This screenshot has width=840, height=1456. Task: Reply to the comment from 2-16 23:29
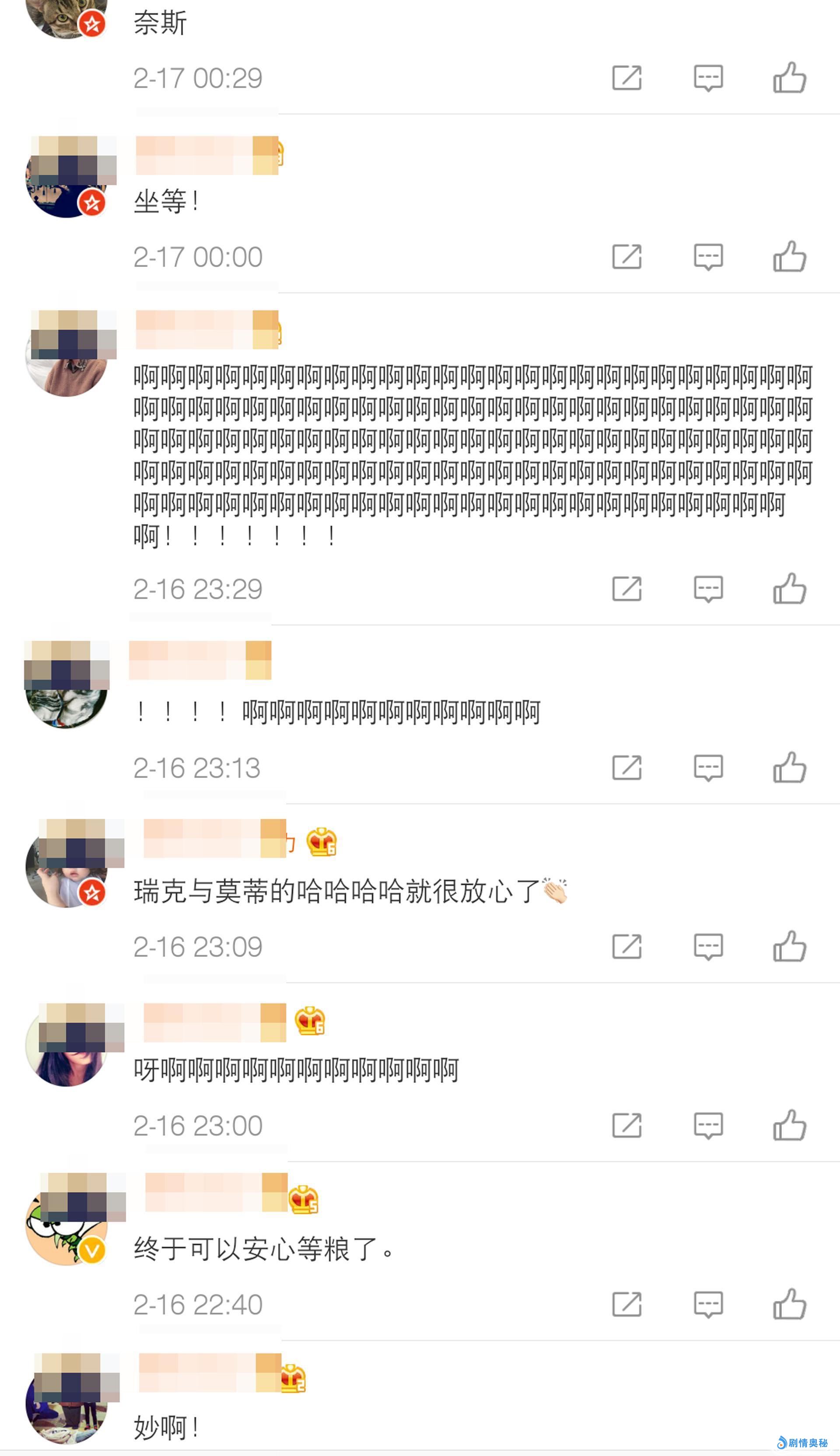click(708, 589)
